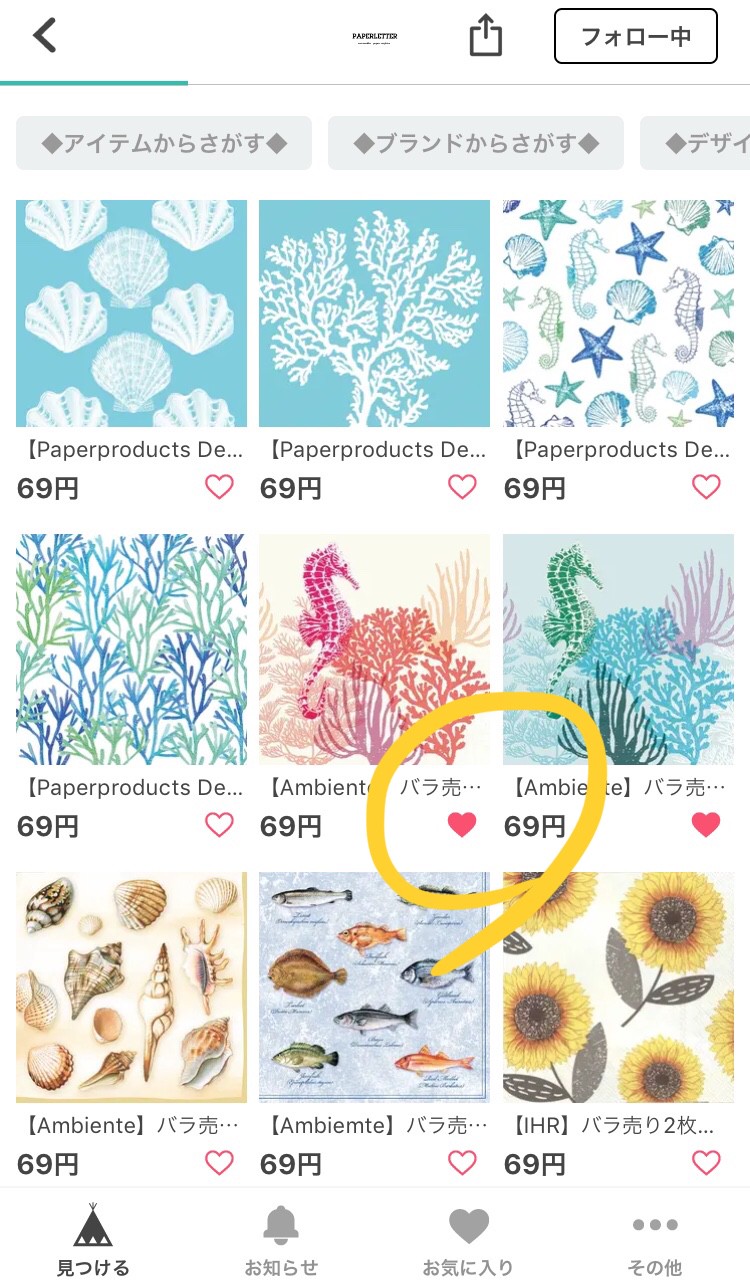
Task: Switch to the 見つける tab
Action: (93, 1240)
